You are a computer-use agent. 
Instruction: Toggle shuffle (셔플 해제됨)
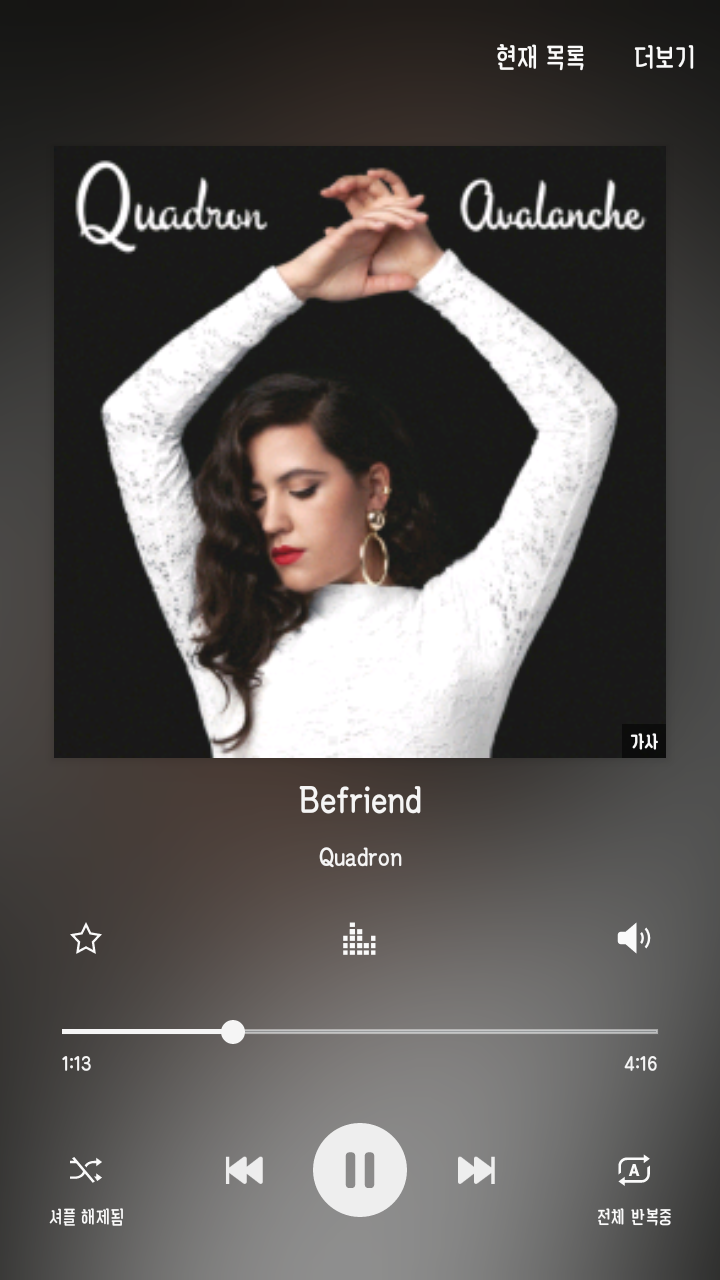[86, 1170]
